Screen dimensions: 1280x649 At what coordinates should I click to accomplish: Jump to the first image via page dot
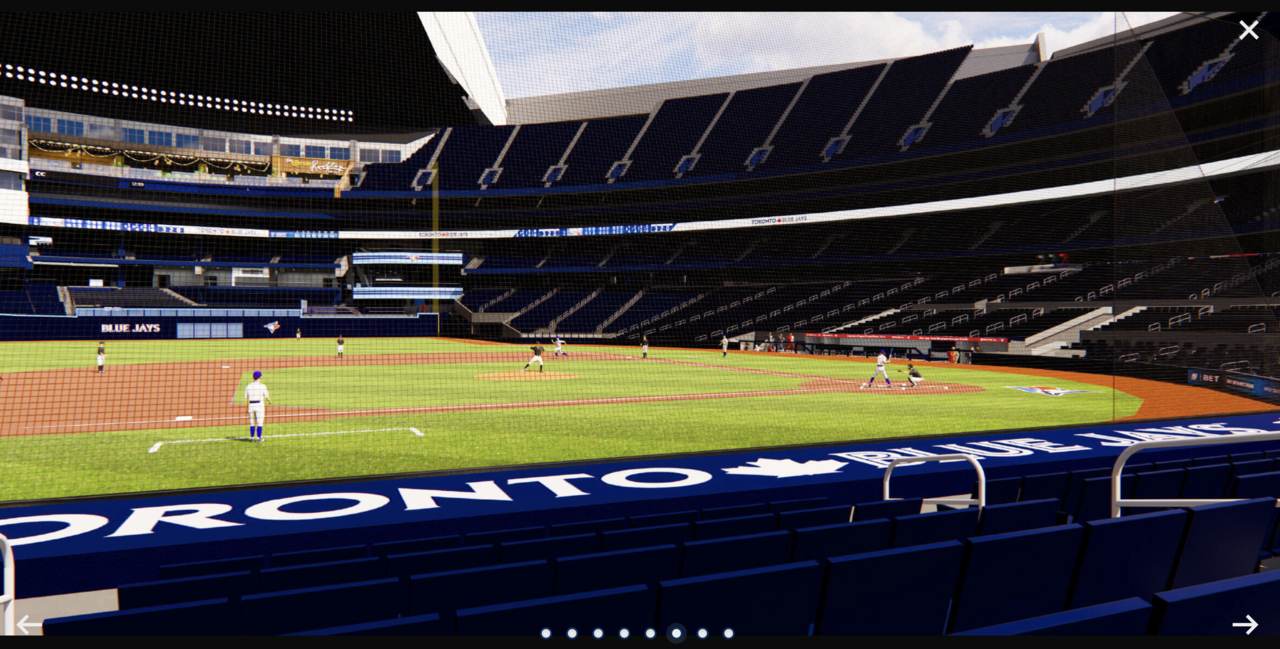click(546, 633)
